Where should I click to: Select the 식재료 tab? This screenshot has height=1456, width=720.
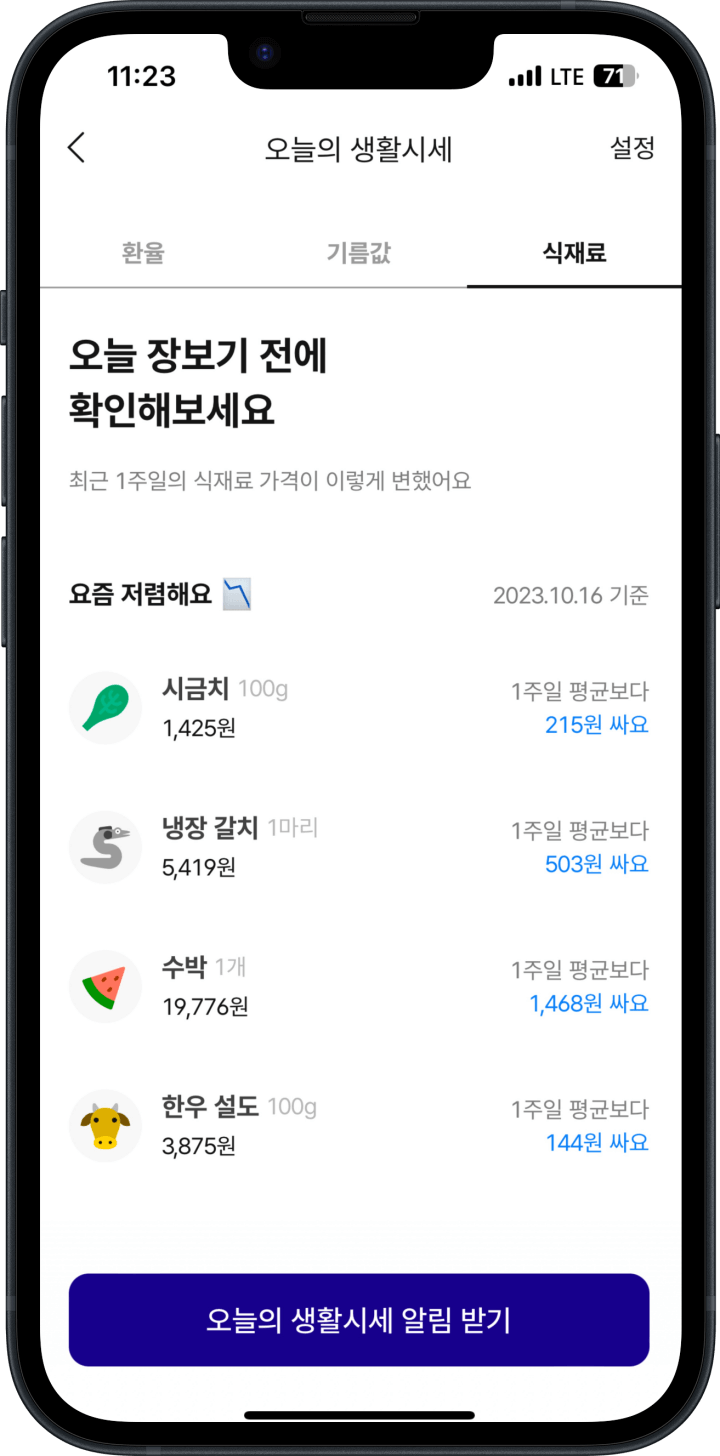574,253
